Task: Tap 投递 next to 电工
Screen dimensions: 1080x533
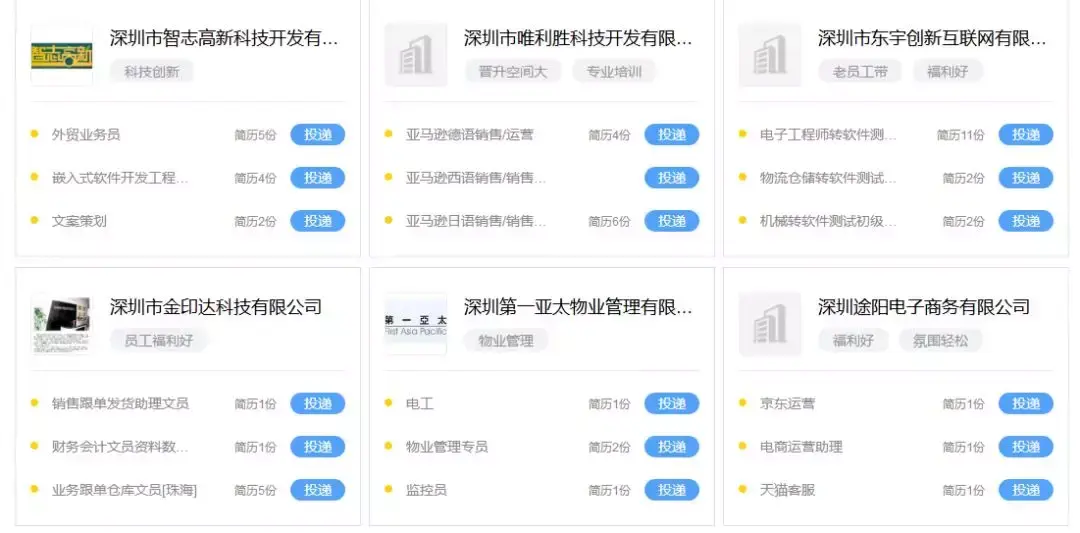Action: click(x=671, y=404)
